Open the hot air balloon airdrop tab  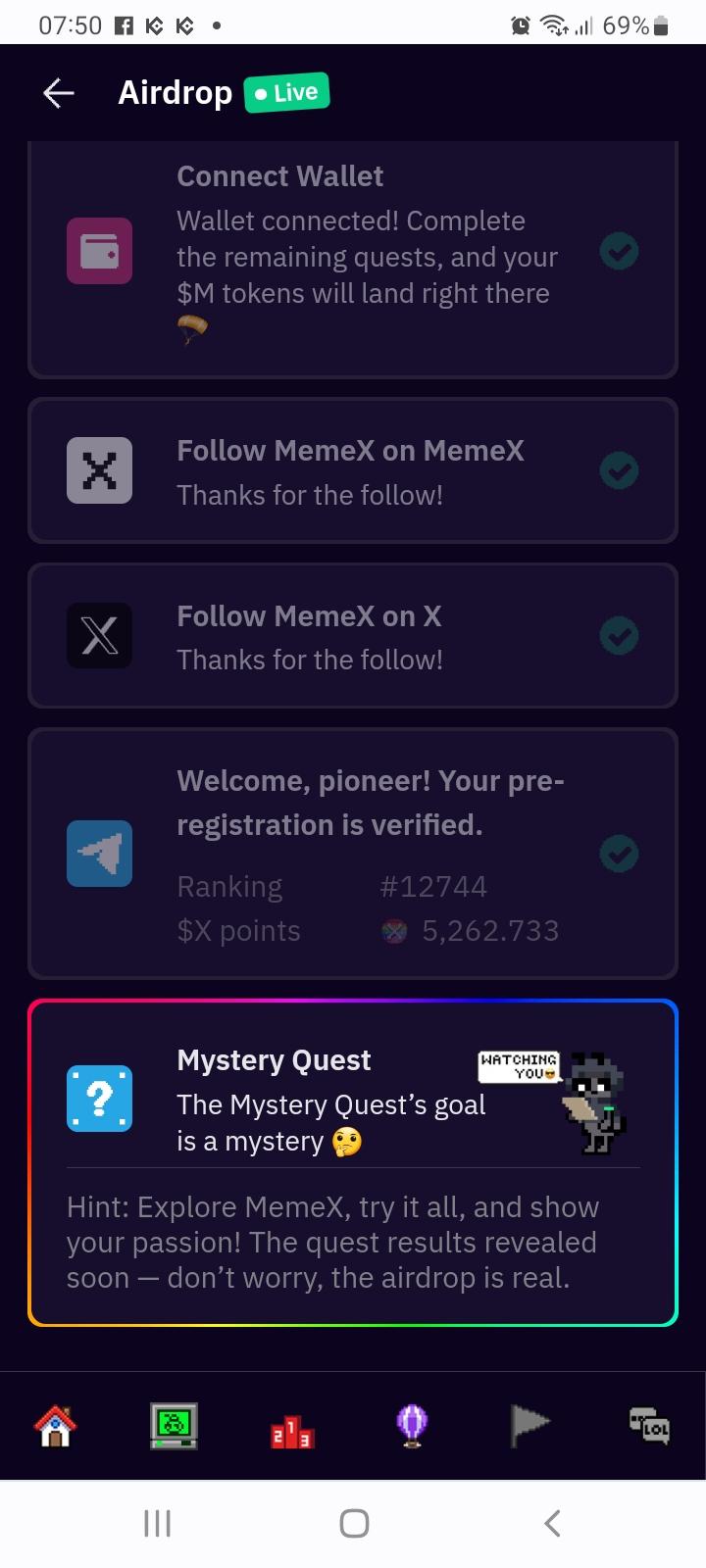(412, 1425)
